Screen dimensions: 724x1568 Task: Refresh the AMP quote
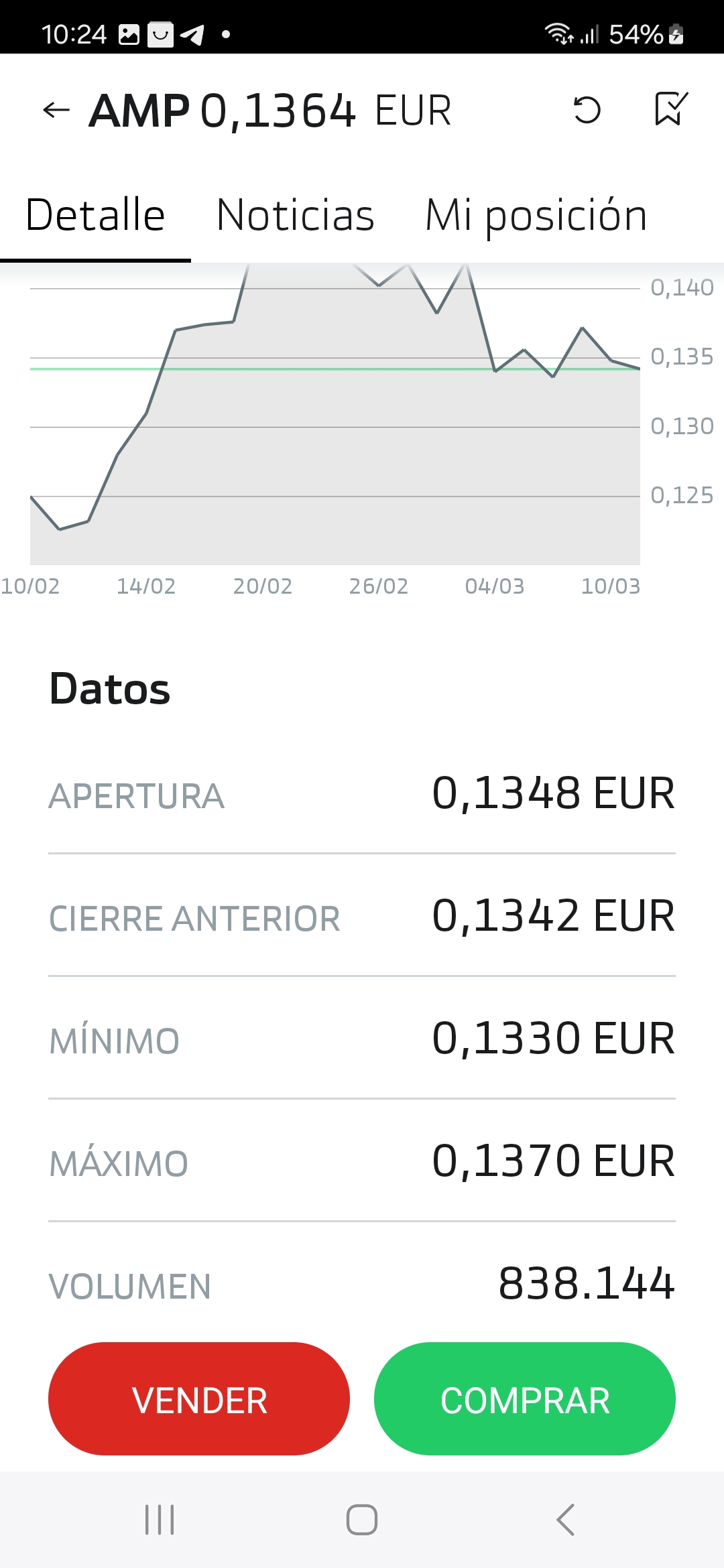click(587, 110)
